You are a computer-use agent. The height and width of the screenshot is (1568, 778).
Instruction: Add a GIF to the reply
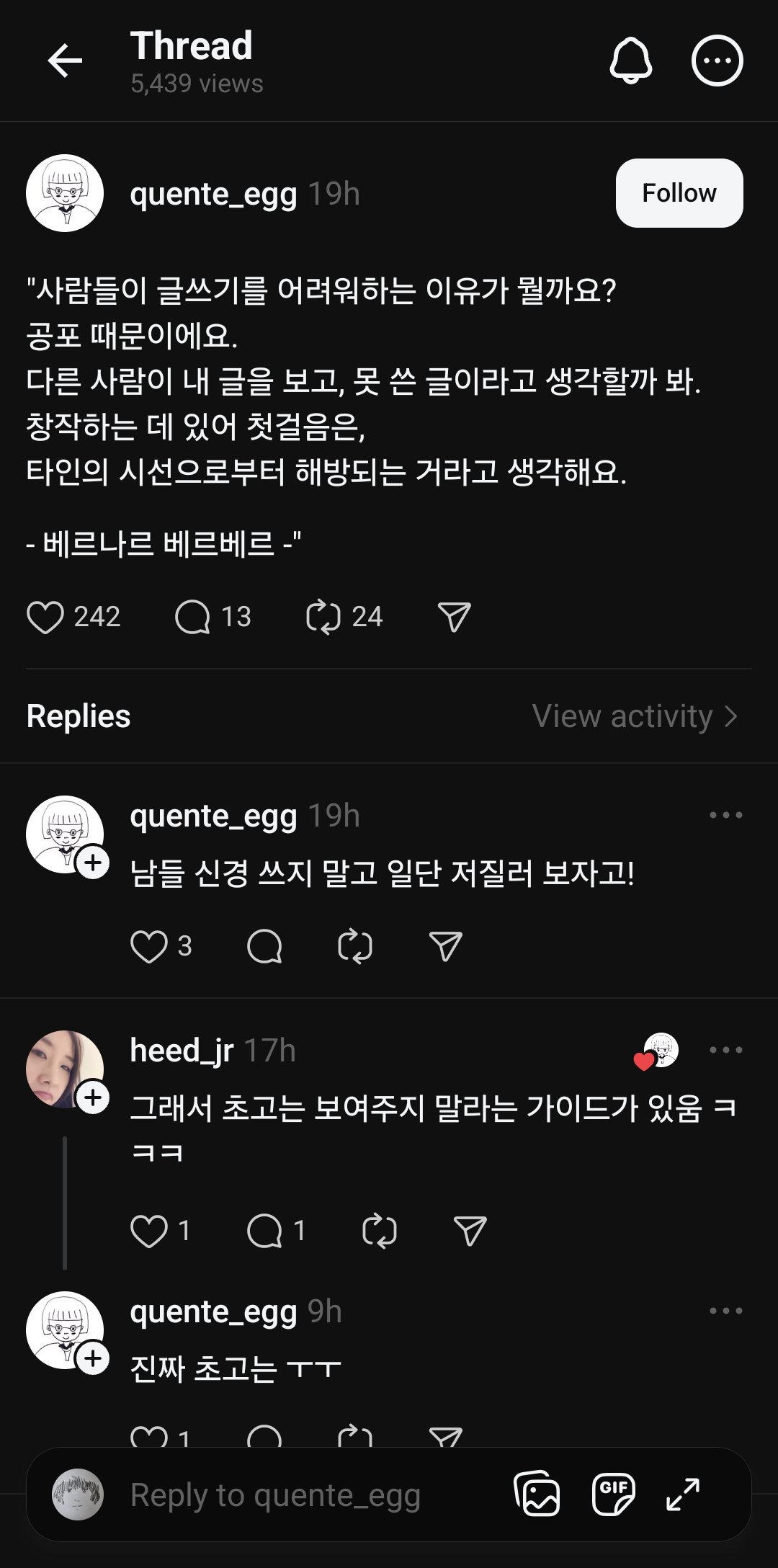pyautogui.click(x=613, y=1494)
